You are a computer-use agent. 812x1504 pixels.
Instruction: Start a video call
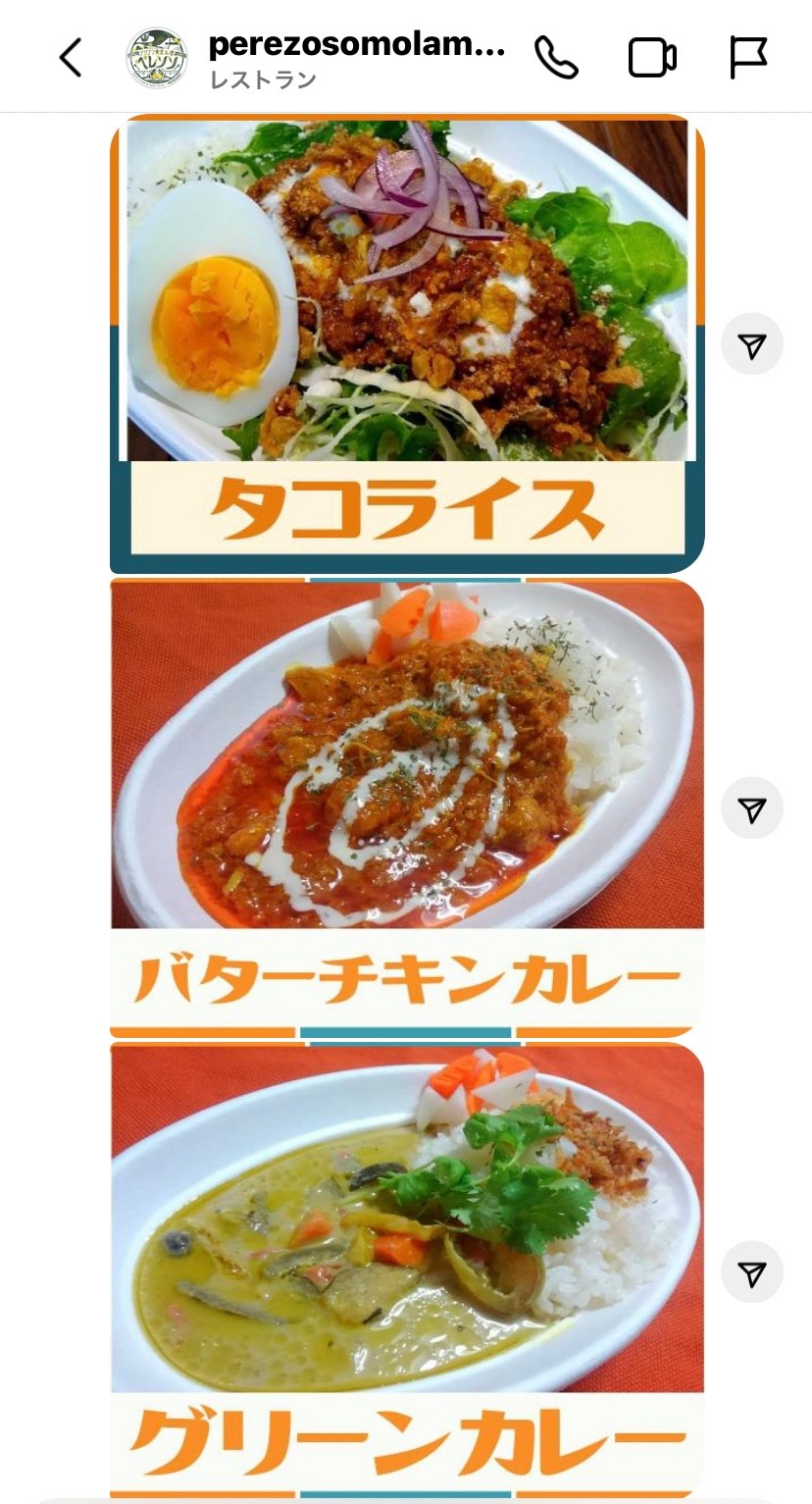pyautogui.click(x=652, y=58)
